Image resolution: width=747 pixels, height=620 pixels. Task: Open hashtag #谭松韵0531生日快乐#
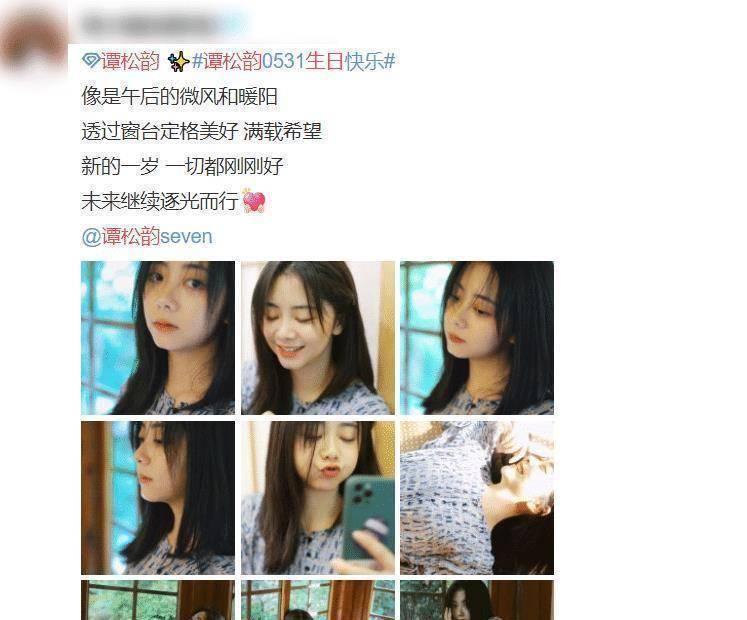294,61
